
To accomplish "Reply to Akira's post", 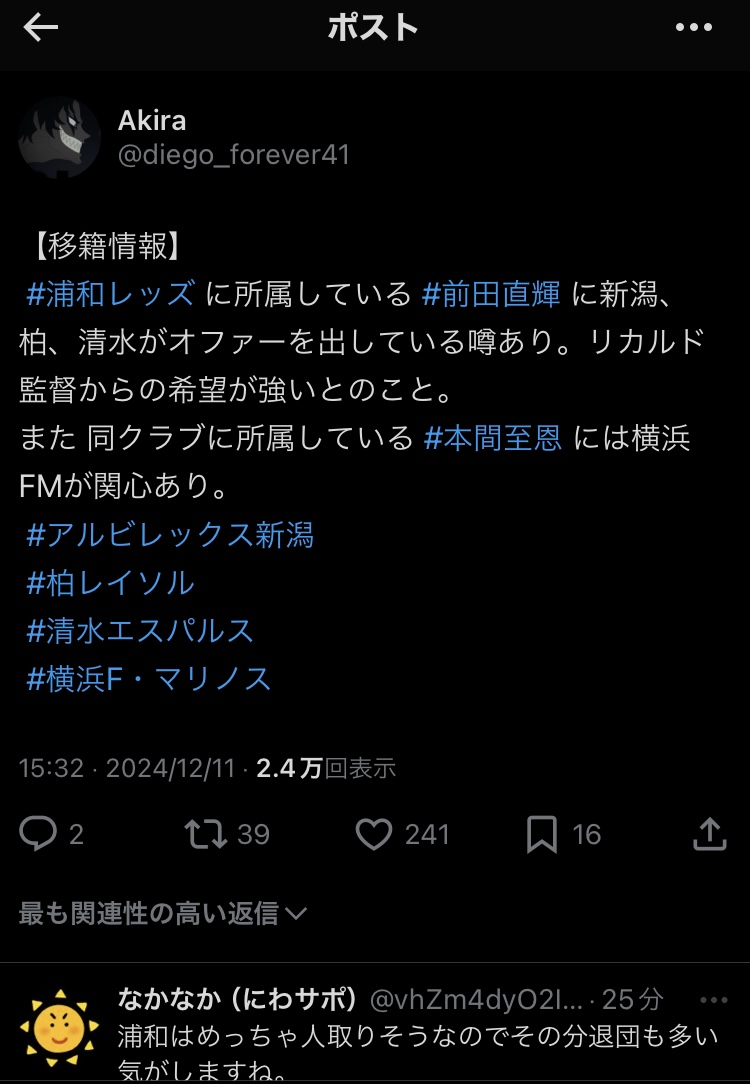I will (x=39, y=834).
